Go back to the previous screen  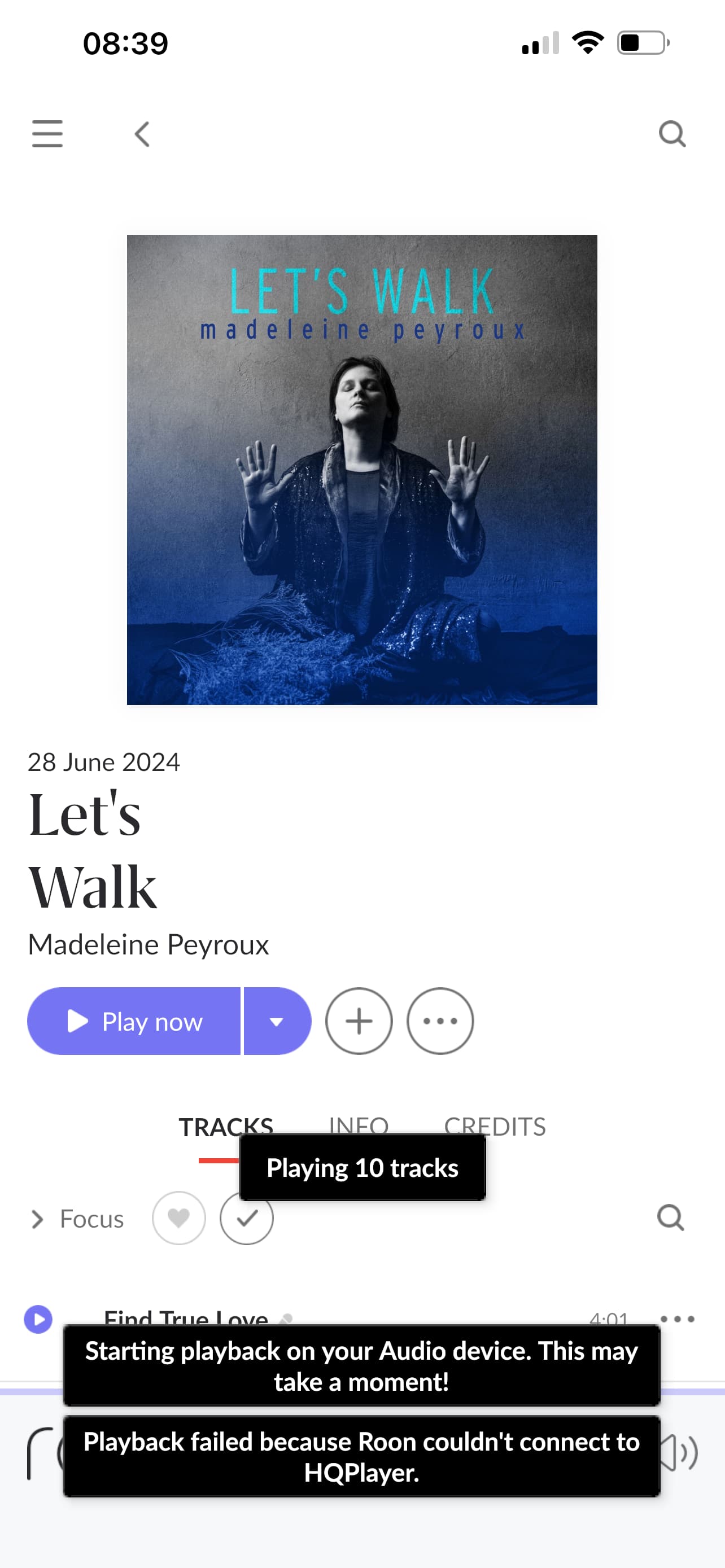[142, 134]
